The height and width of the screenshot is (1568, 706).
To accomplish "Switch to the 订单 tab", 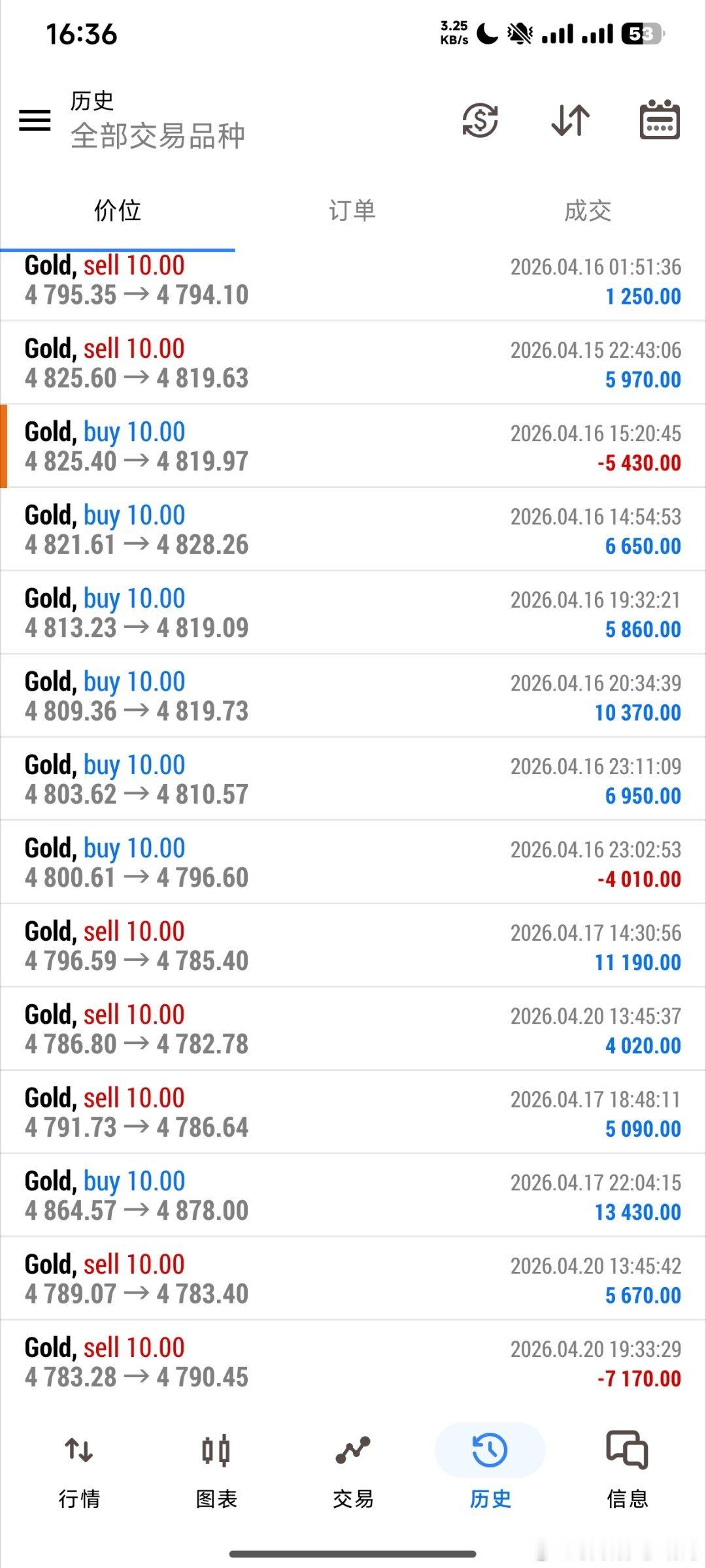I will point(352,211).
